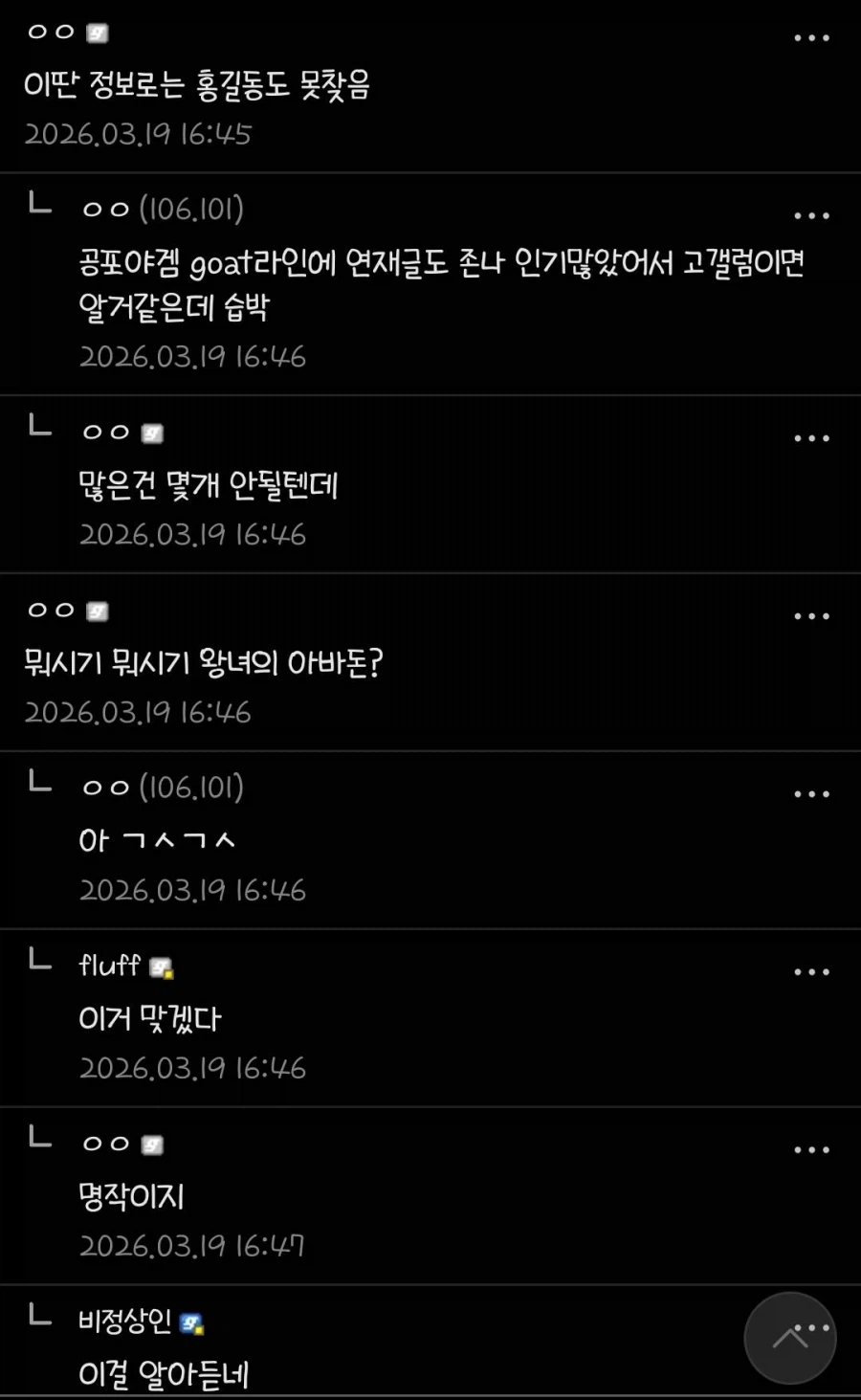The image size is (861, 1400).
Task: Open the overflow menu on the "공포야겜 goat라인에" reply
Action: 811,216
